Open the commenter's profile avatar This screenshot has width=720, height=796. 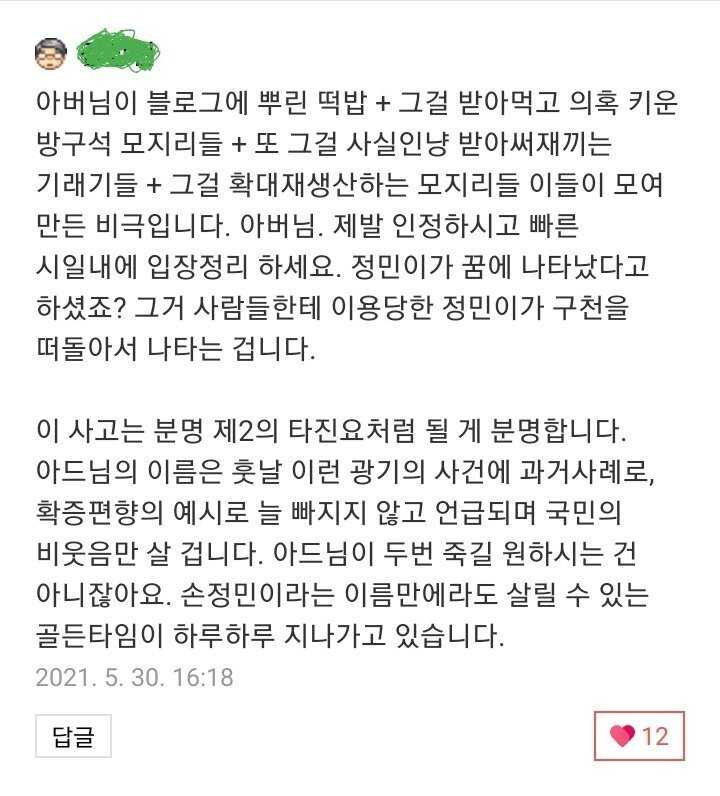click(x=50, y=51)
